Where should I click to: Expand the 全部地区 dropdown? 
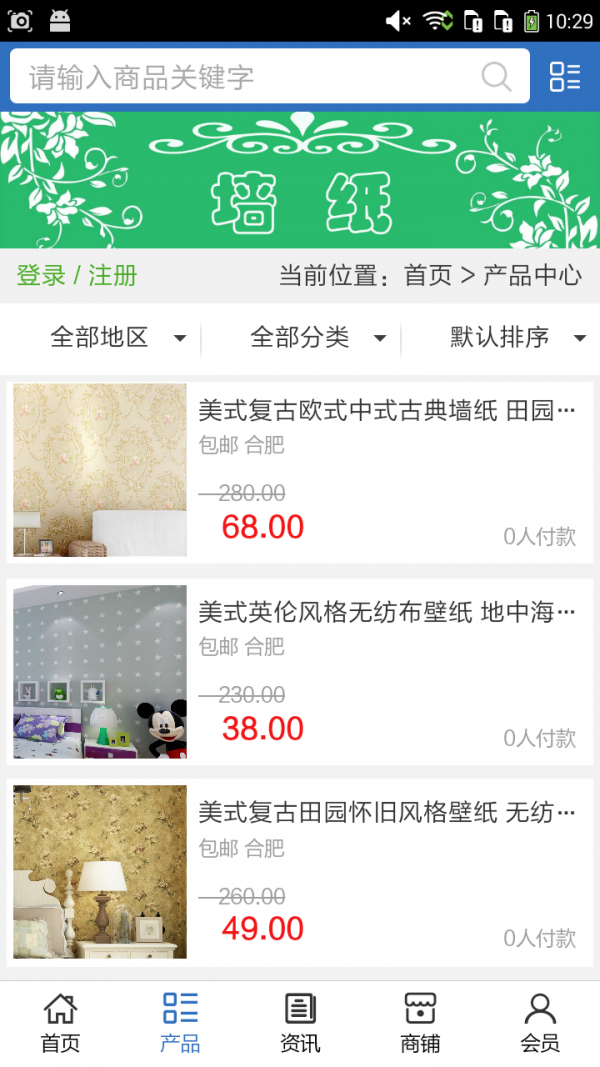click(118, 338)
